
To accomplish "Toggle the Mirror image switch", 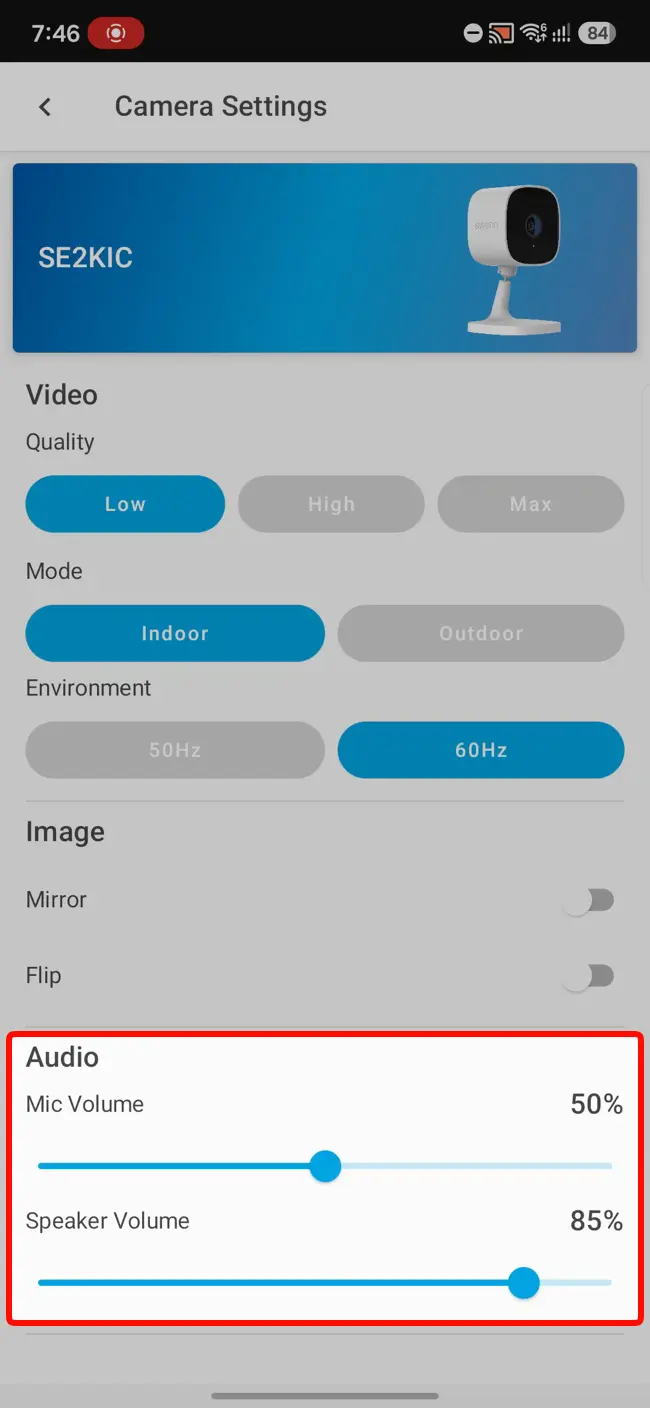I will tap(588, 900).
